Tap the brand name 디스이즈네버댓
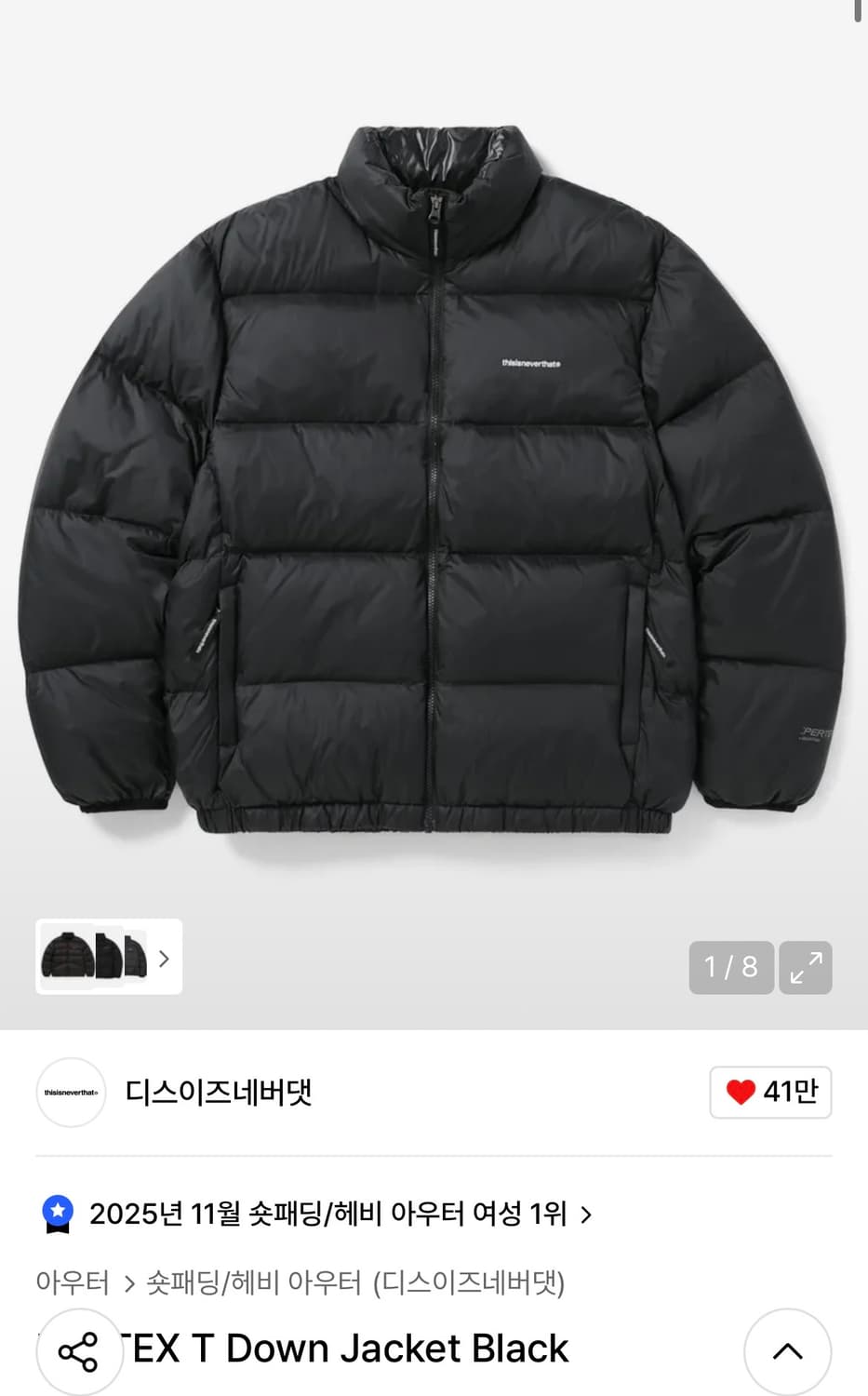Image resolution: width=868 pixels, height=1396 pixels. coord(220,1094)
